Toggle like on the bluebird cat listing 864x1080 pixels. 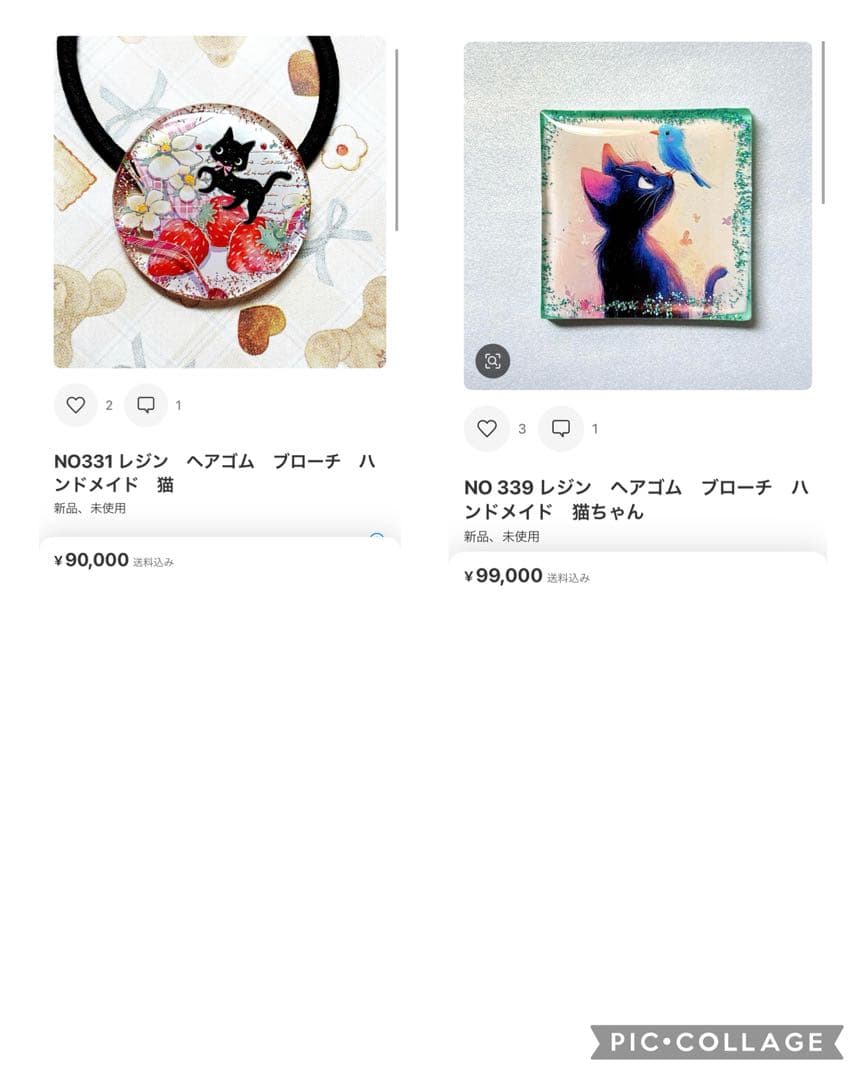pyautogui.click(x=487, y=429)
